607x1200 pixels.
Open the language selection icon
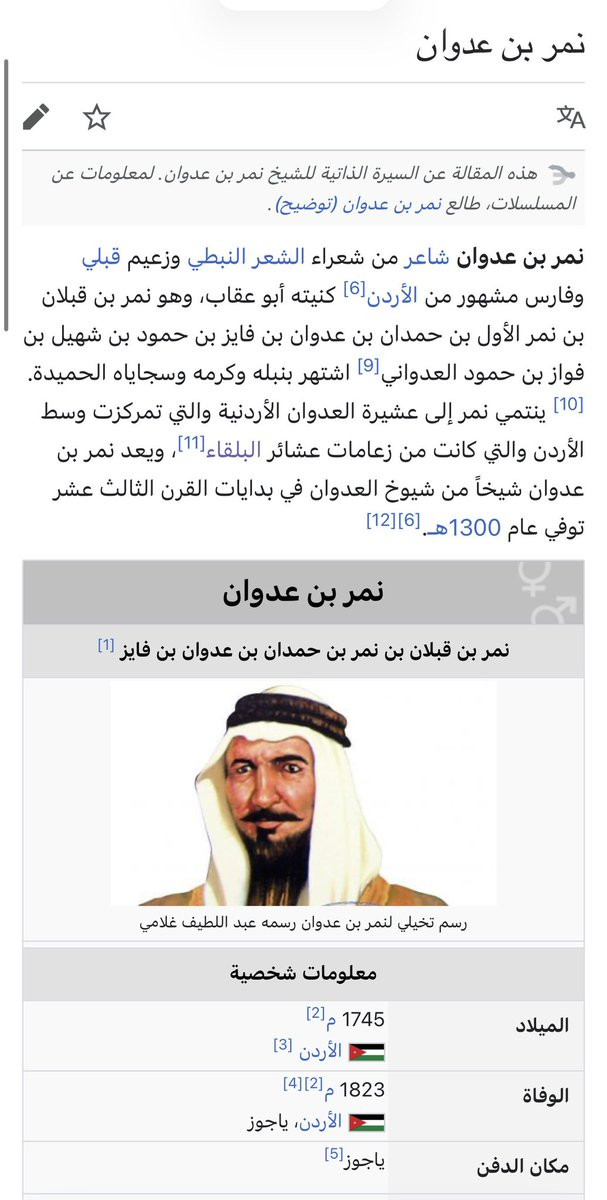(x=570, y=118)
